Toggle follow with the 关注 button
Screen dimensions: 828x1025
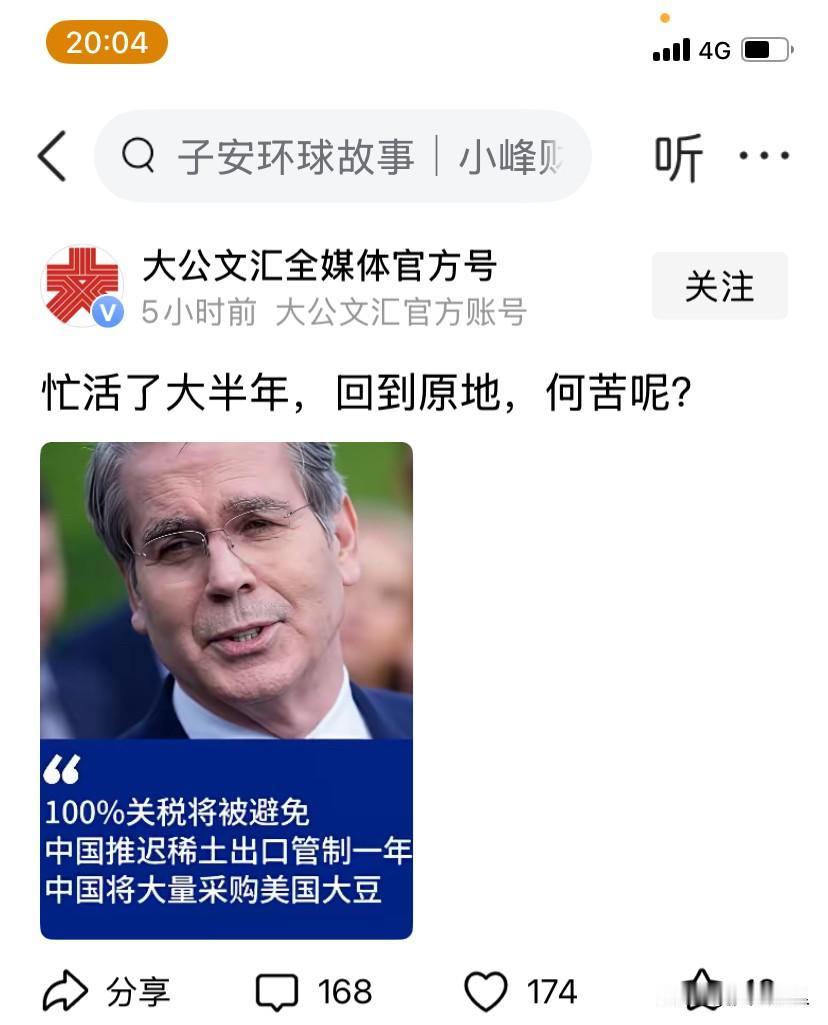coord(718,287)
